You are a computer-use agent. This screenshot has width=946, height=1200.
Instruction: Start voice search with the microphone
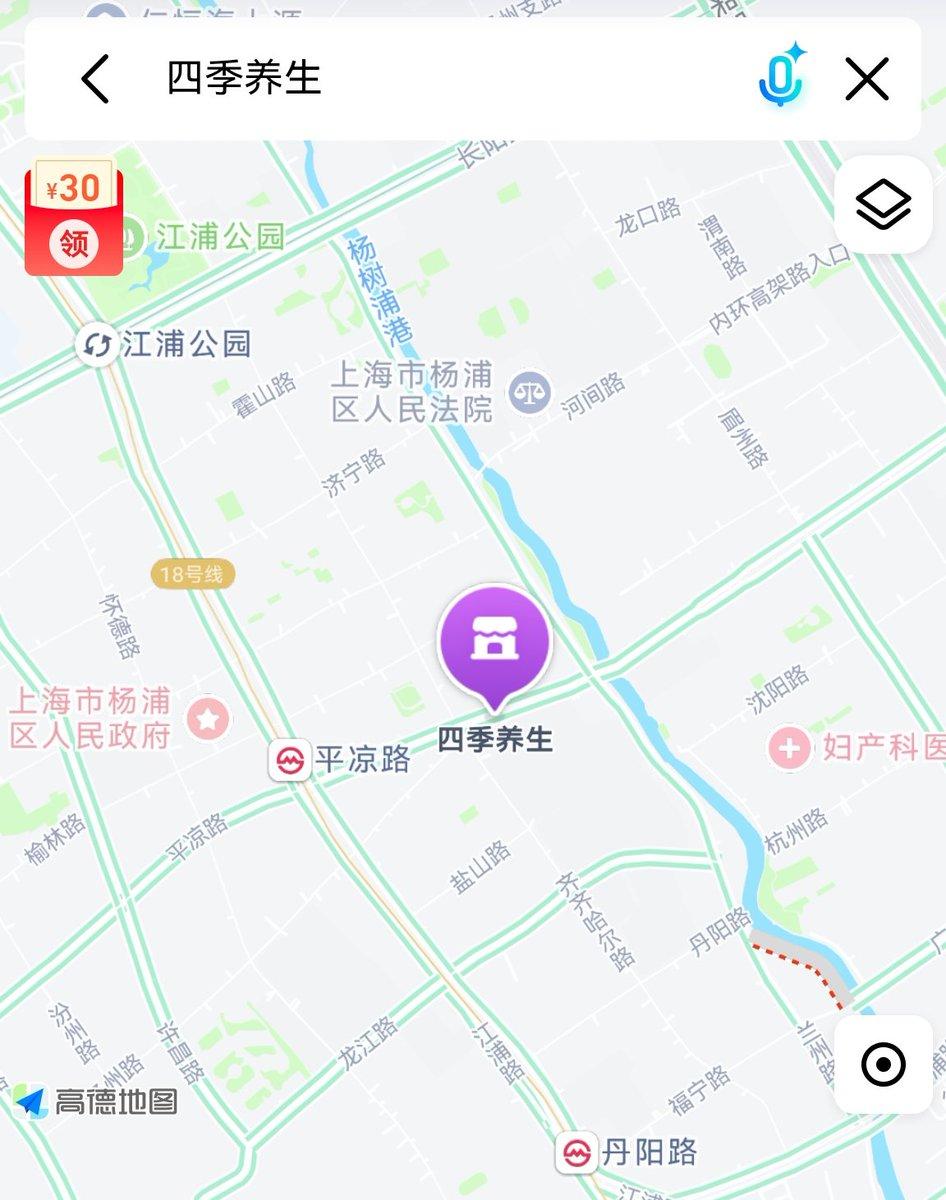pyautogui.click(x=781, y=77)
